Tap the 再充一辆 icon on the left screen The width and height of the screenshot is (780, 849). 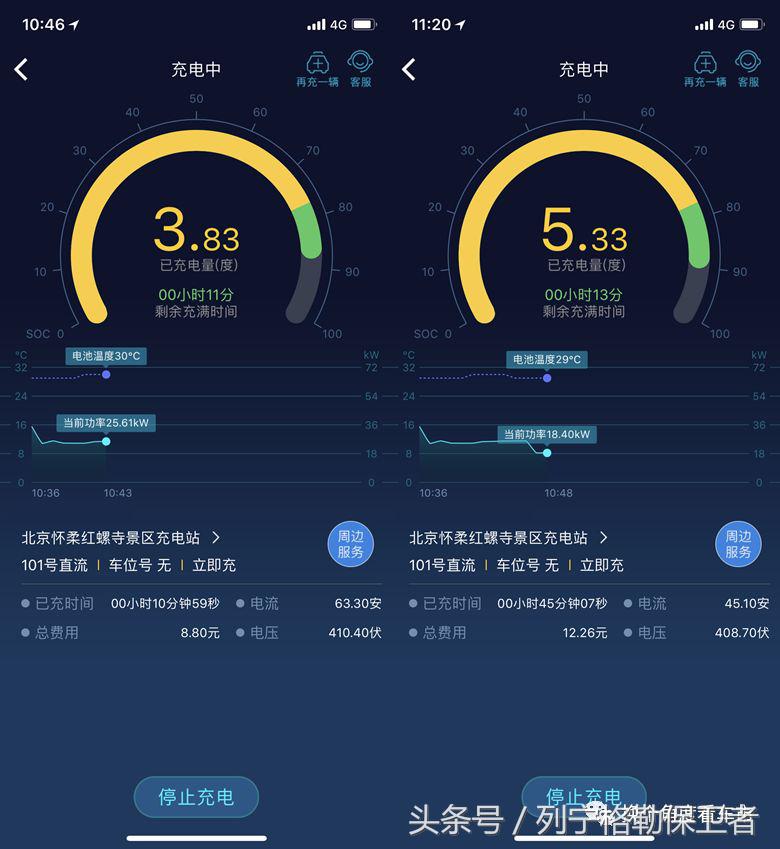click(316, 66)
